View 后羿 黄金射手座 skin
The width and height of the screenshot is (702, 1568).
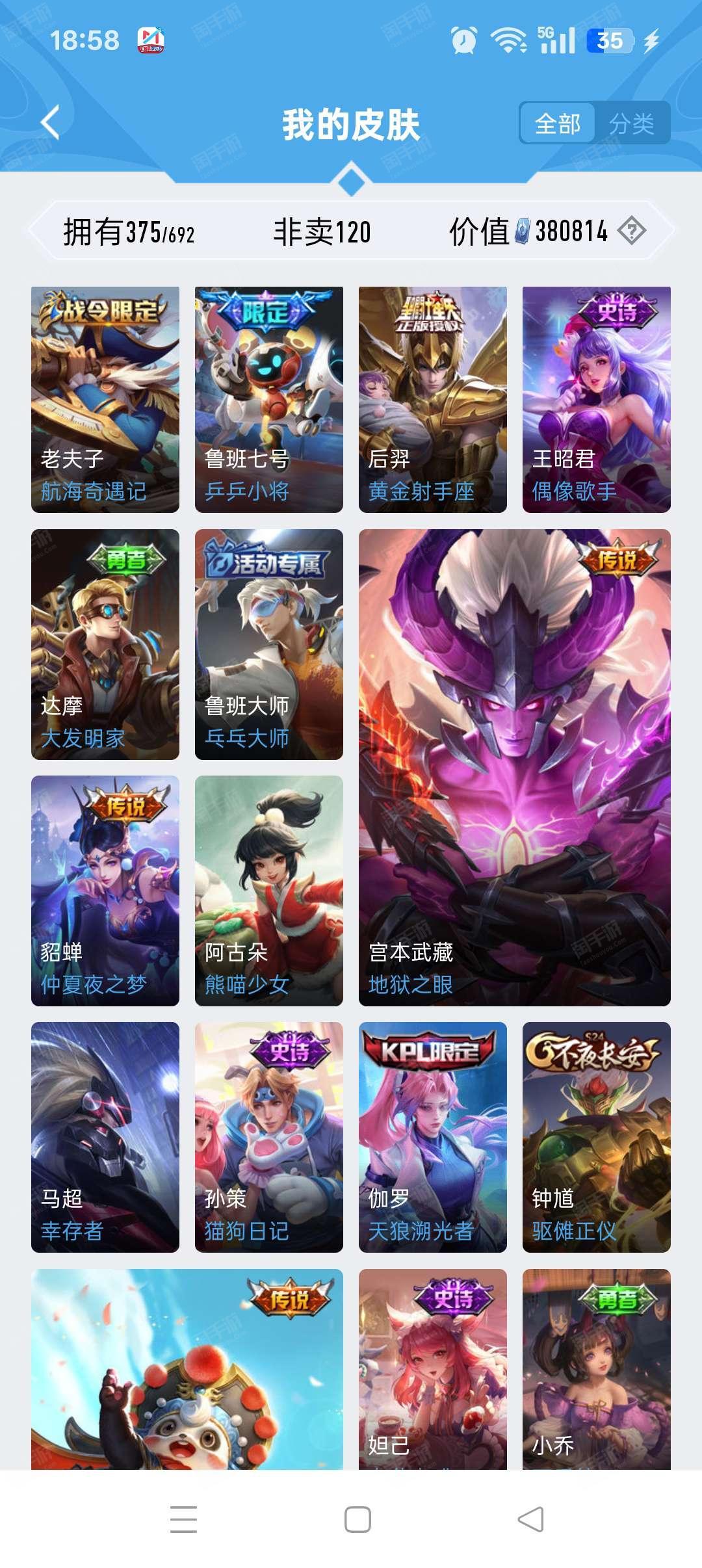point(433,399)
